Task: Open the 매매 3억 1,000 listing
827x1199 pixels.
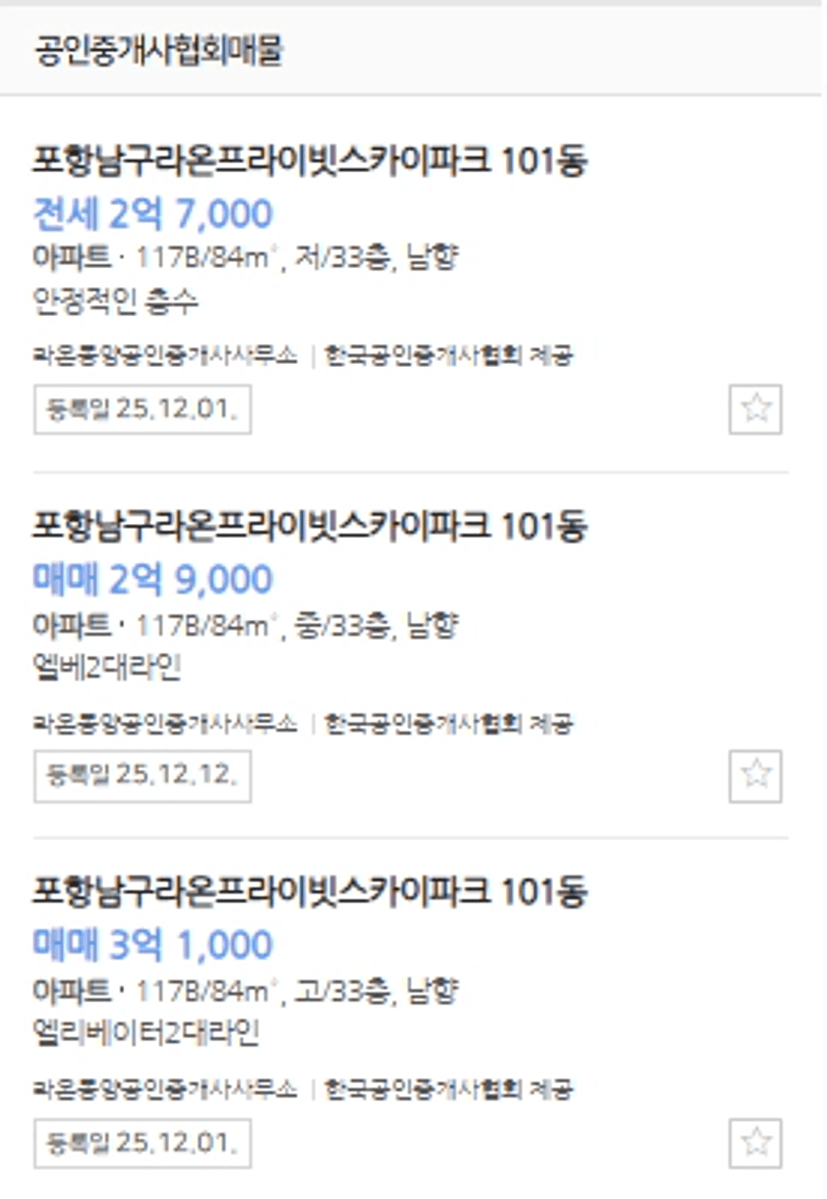Action: [309, 891]
